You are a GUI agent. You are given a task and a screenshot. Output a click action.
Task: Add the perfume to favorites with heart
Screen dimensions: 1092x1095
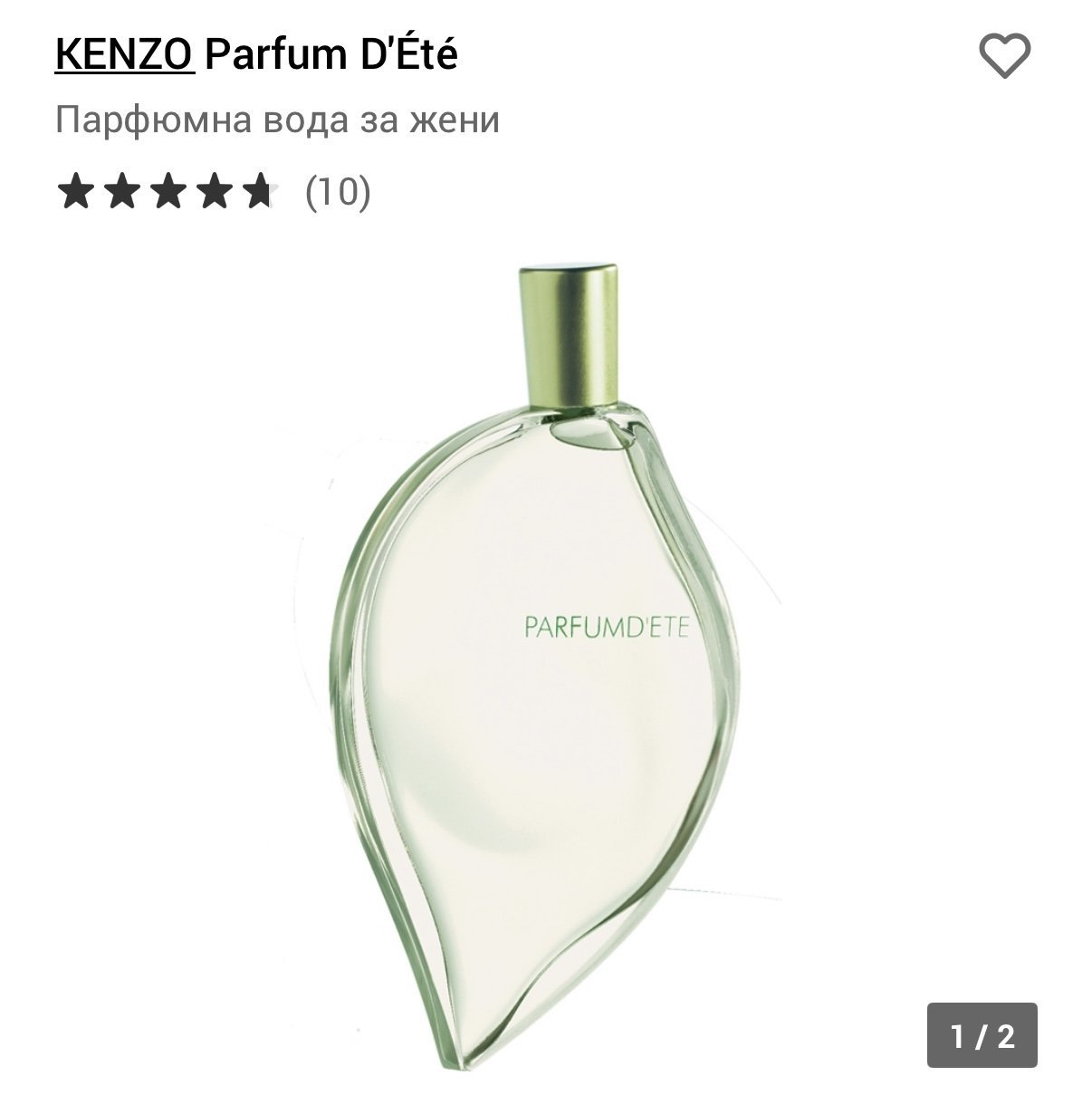click(x=1005, y=56)
